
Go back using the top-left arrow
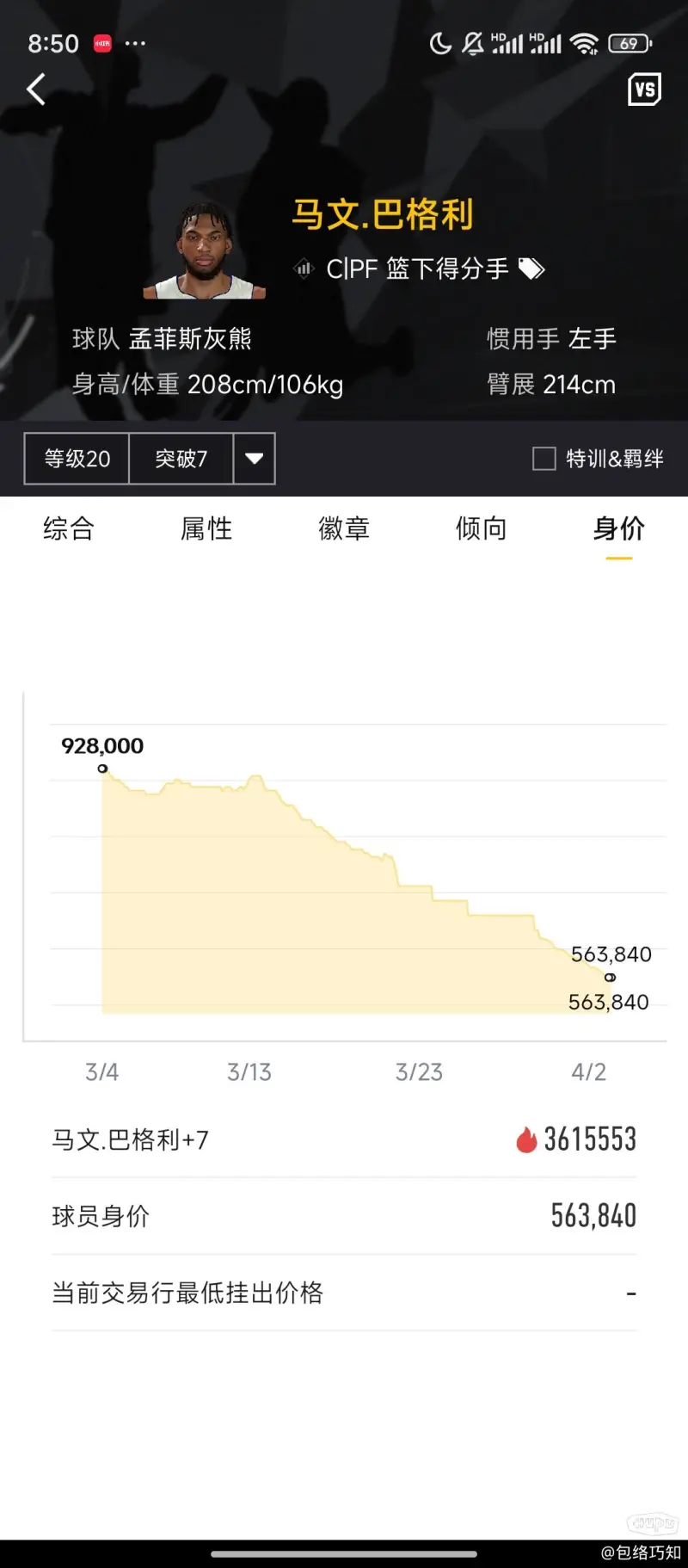[x=36, y=90]
